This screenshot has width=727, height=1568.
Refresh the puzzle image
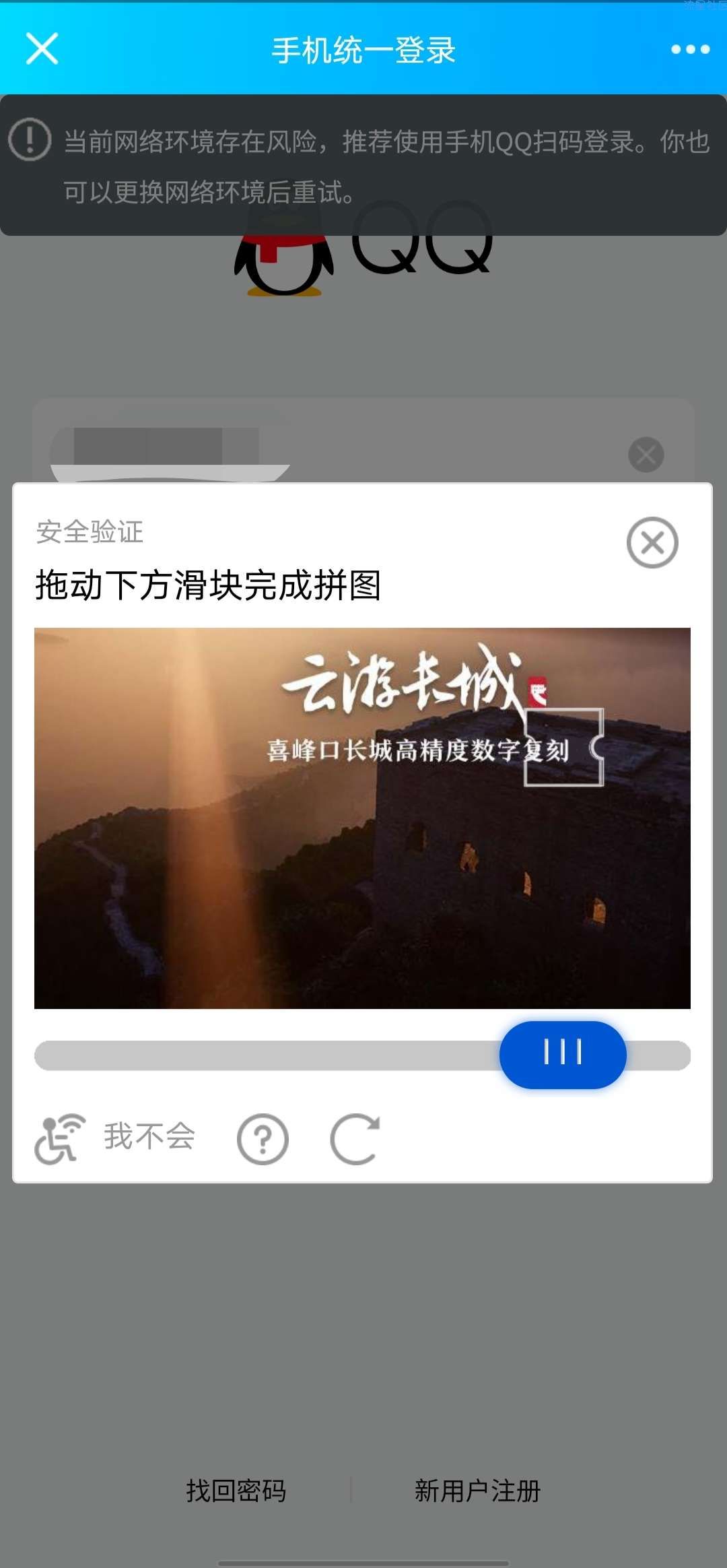(355, 1140)
